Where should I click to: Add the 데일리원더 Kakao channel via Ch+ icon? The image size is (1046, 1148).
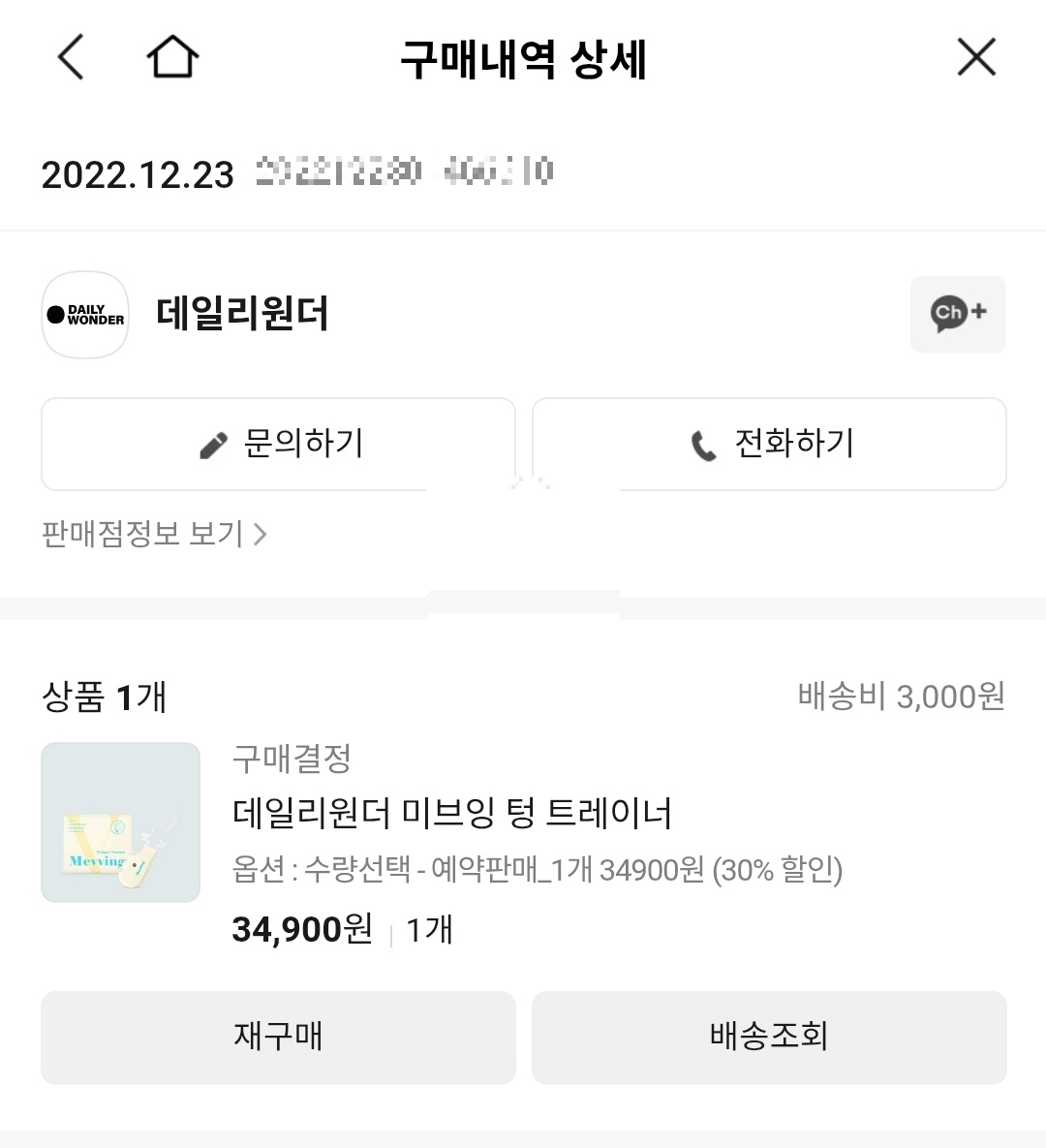pos(957,314)
